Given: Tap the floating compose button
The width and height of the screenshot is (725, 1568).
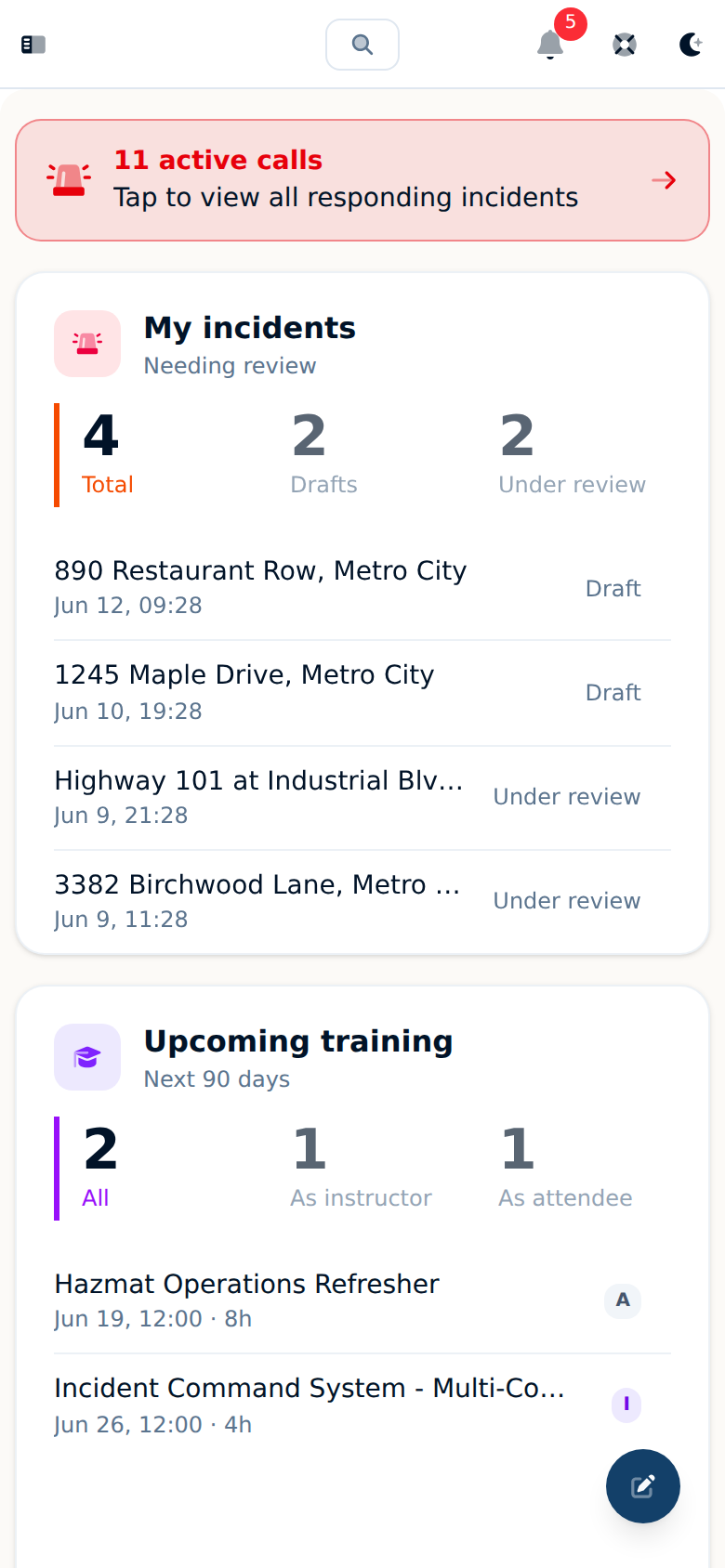Looking at the screenshot, I should tap(643, 1486).
